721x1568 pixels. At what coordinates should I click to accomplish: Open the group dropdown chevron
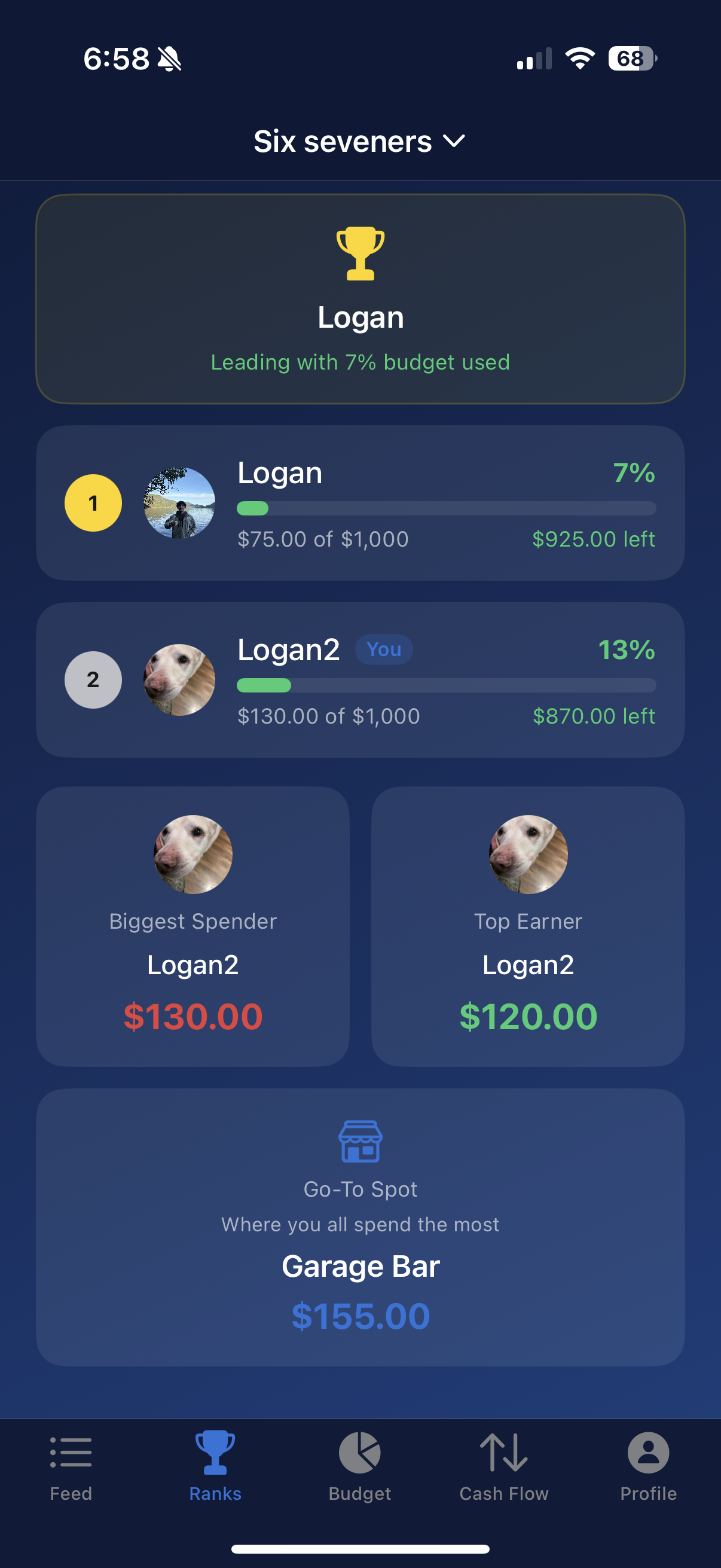click(x=454, y=142)
